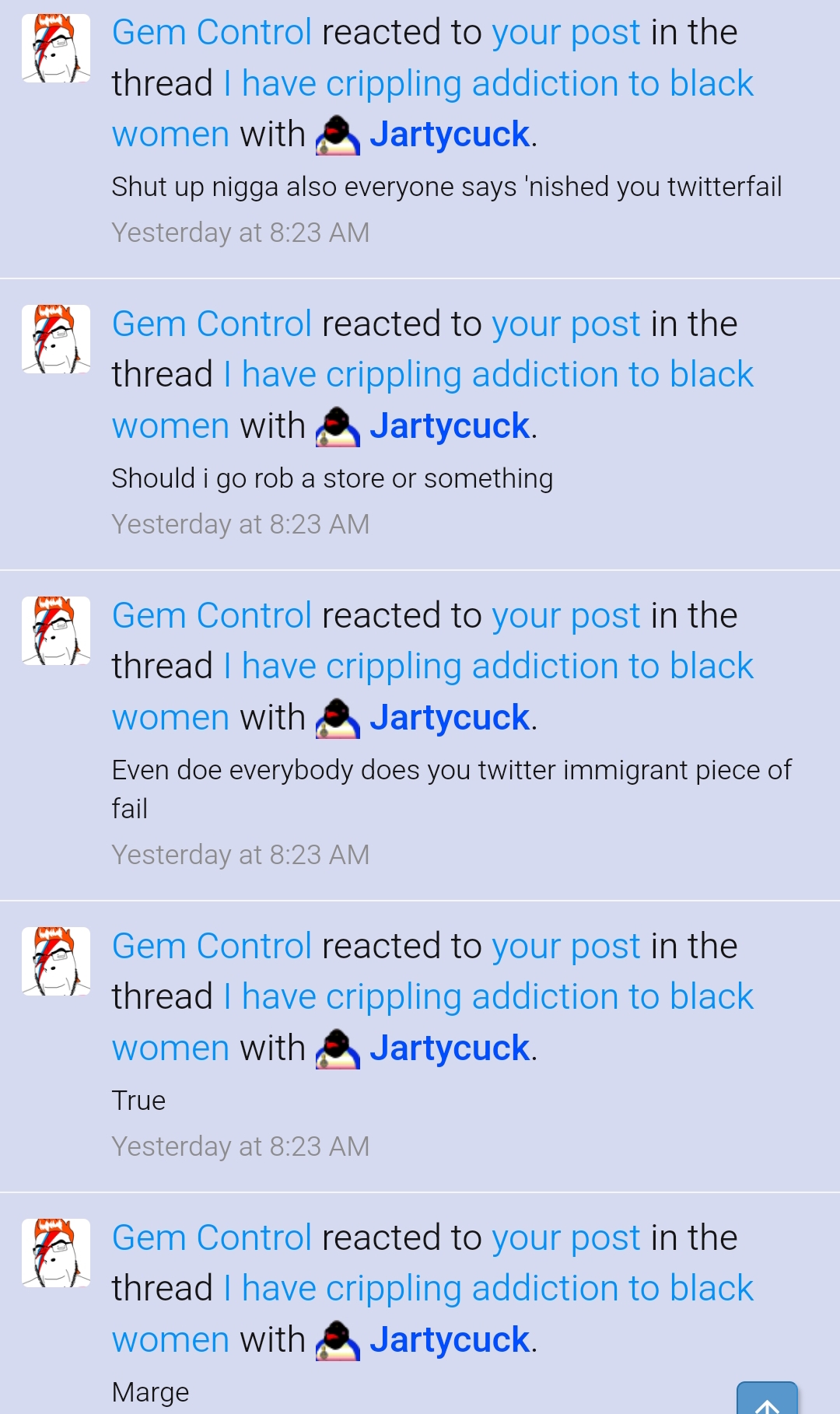Open "your post" in the "Should i go rob" notification
The height and width of the screenshot is (1414, 840).
pos(566,324)
